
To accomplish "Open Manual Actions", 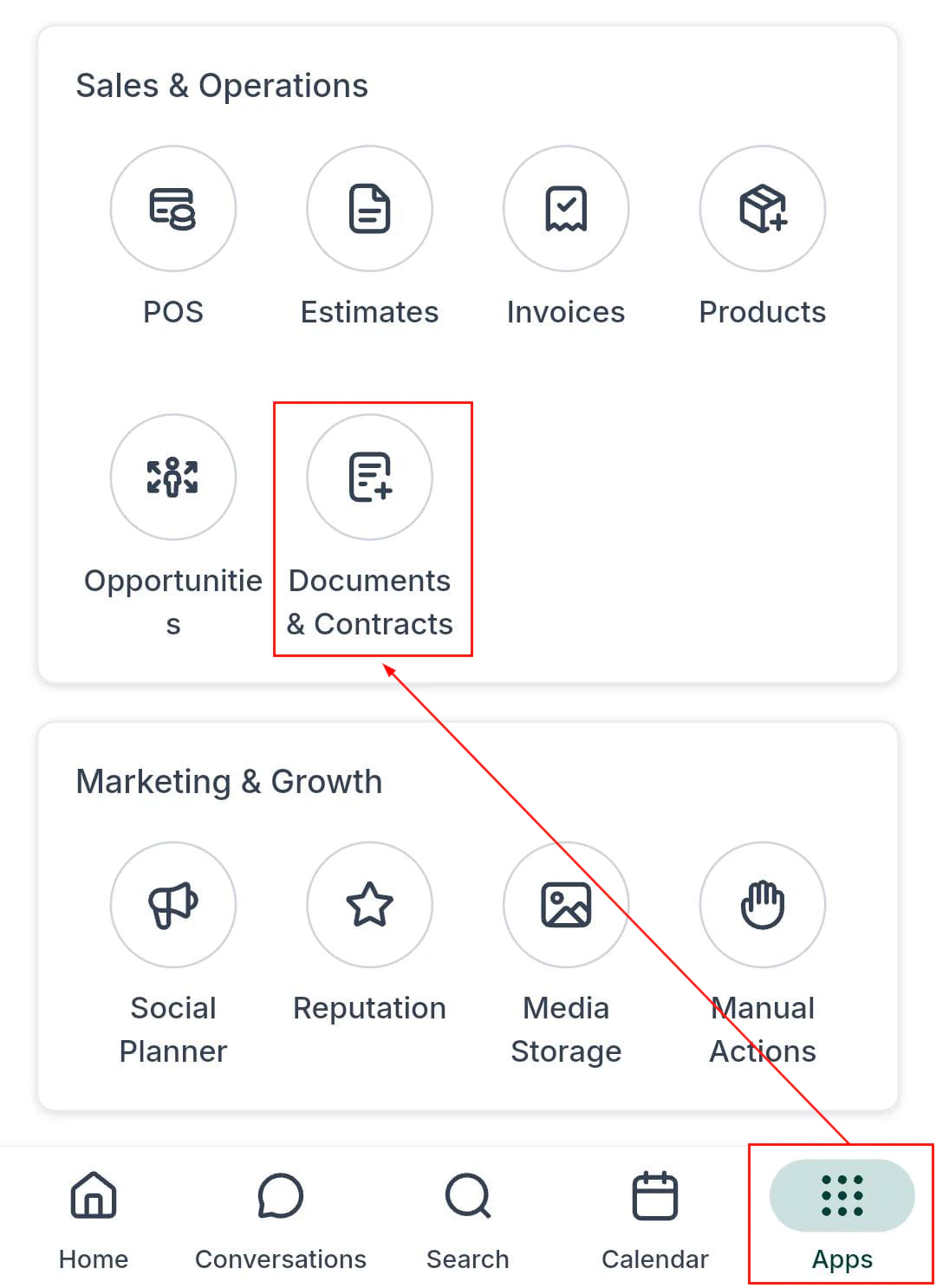I will click(x=762, y=905).
